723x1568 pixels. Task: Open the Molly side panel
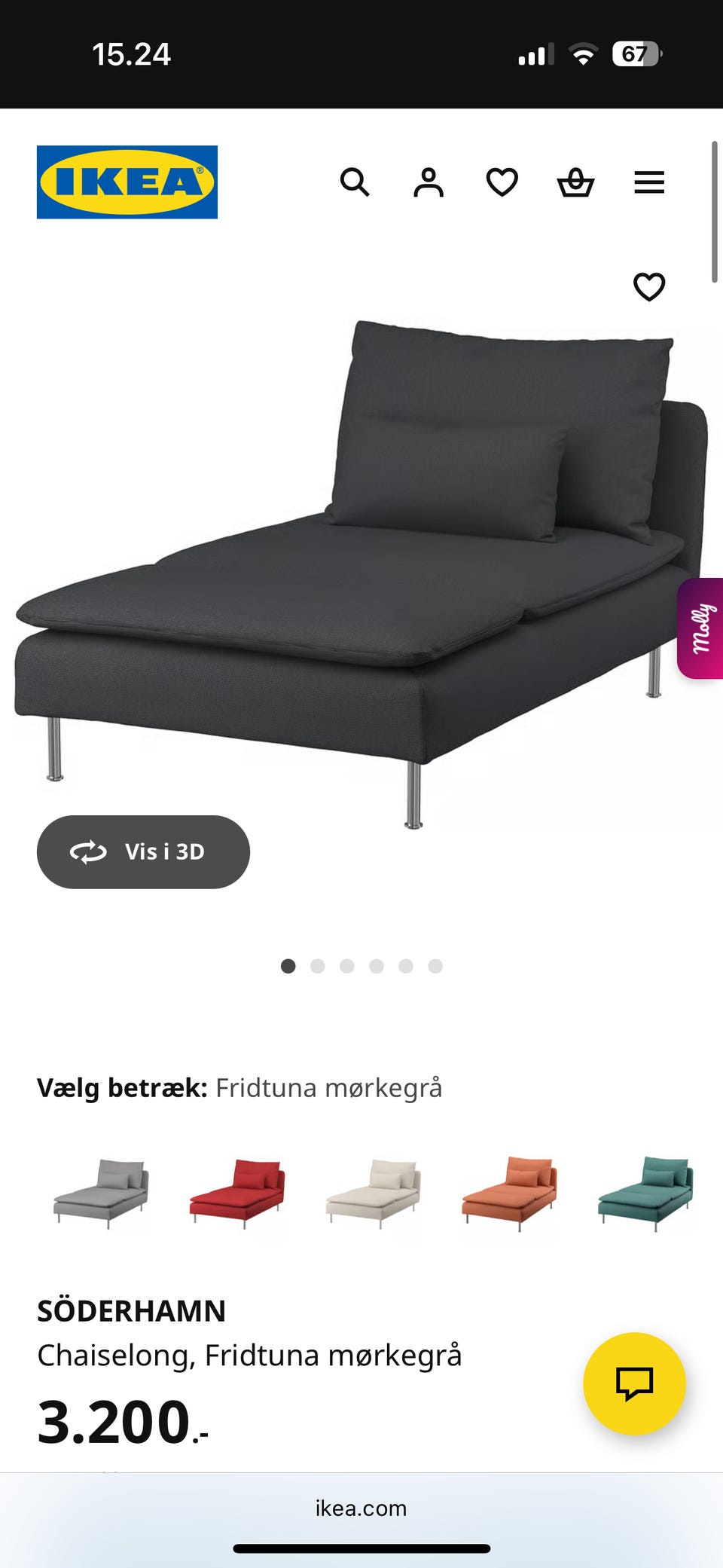click(x=699, y=629)
